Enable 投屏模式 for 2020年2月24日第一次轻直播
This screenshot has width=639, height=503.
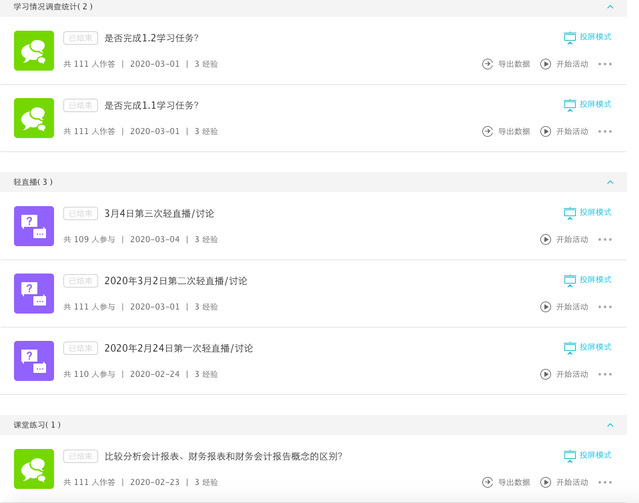(588, 347)
